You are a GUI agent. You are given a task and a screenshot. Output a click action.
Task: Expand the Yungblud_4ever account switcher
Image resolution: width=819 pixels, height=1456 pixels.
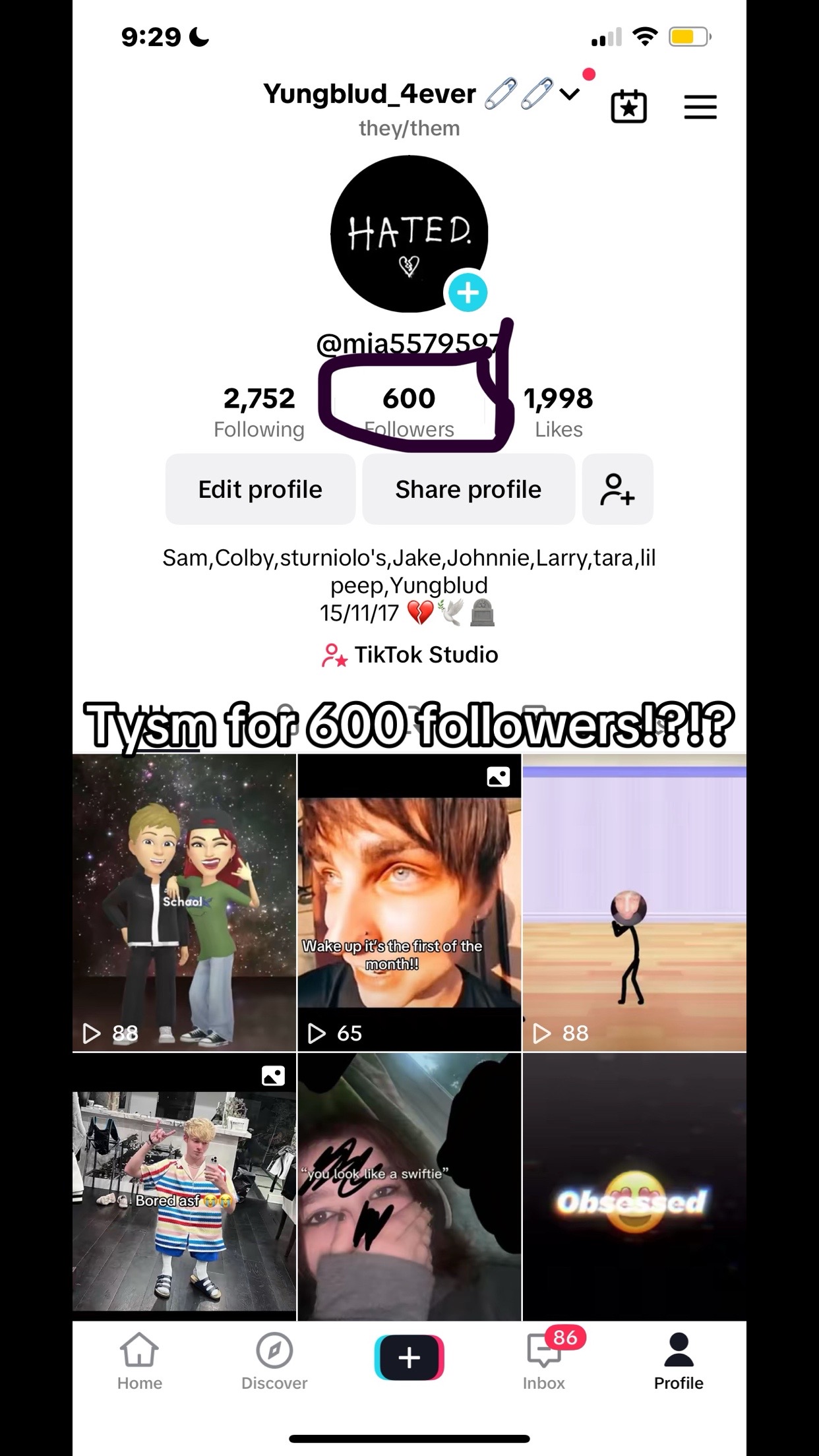coord(570,94)
